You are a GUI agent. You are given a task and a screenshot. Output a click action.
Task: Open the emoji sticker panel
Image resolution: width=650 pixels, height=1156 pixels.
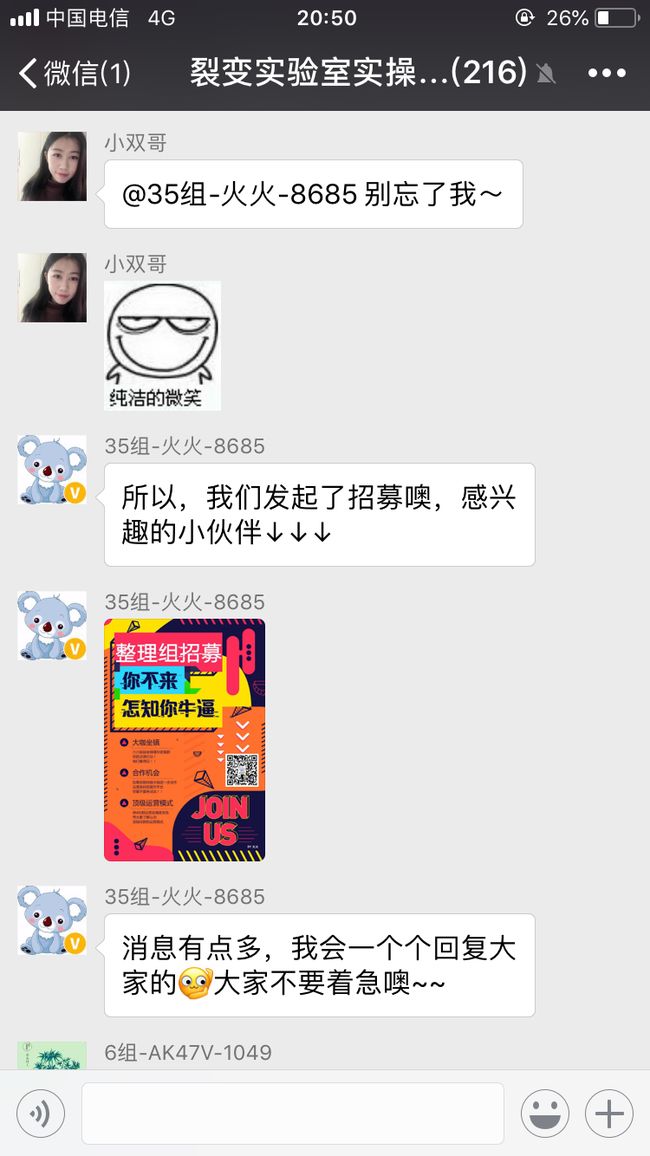coord(545,1113)
